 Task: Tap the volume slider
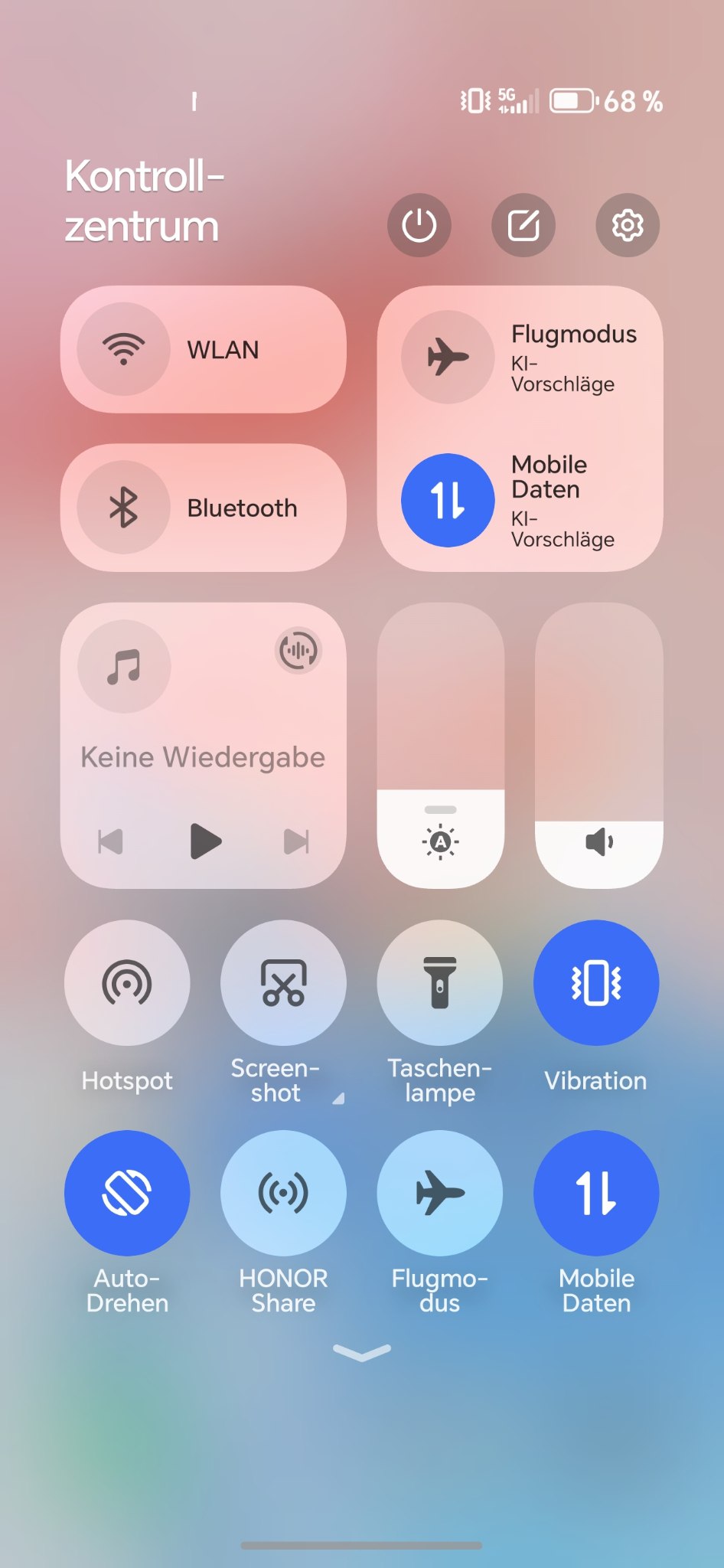tap(599, 746)
